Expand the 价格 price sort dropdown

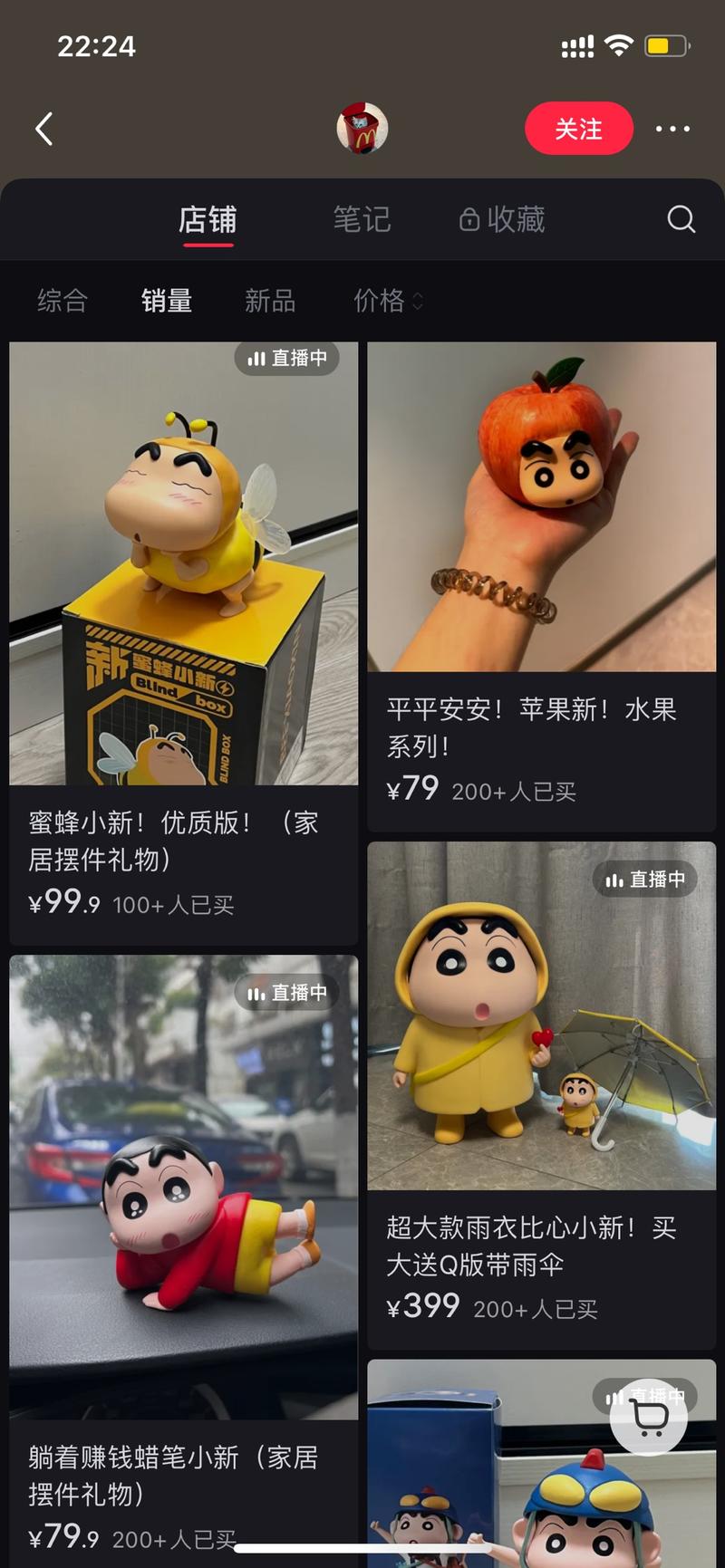coord(379,300)
